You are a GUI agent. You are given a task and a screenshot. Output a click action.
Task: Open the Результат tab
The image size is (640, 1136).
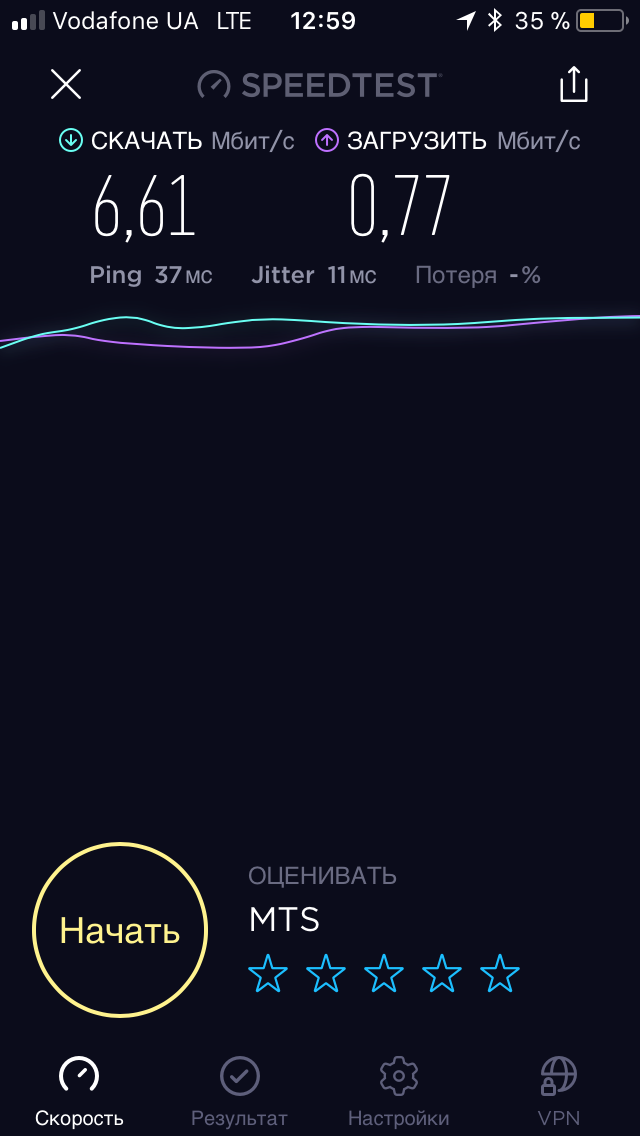(239, 1090)
